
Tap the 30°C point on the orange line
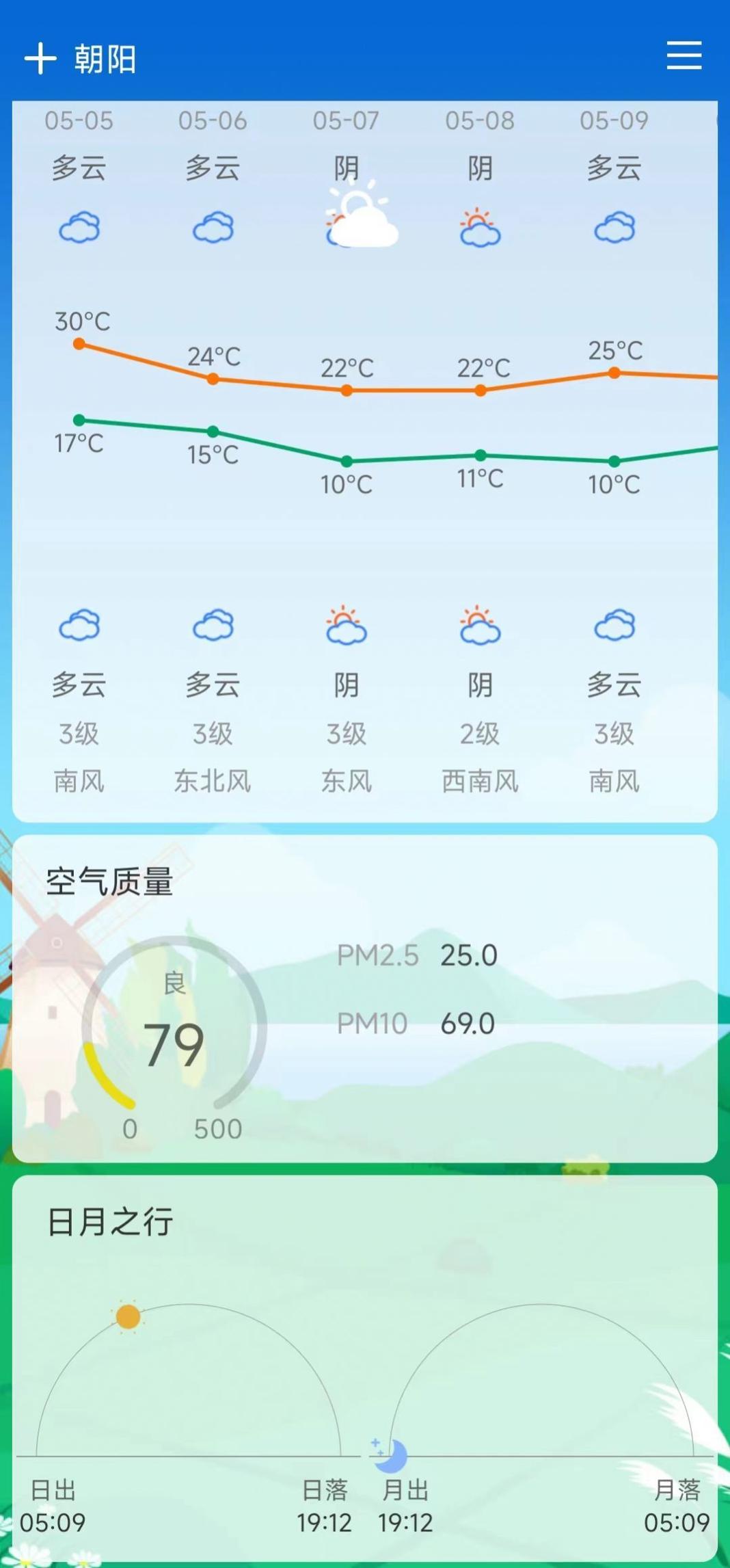pyautogui.click(x=79, y=344)
